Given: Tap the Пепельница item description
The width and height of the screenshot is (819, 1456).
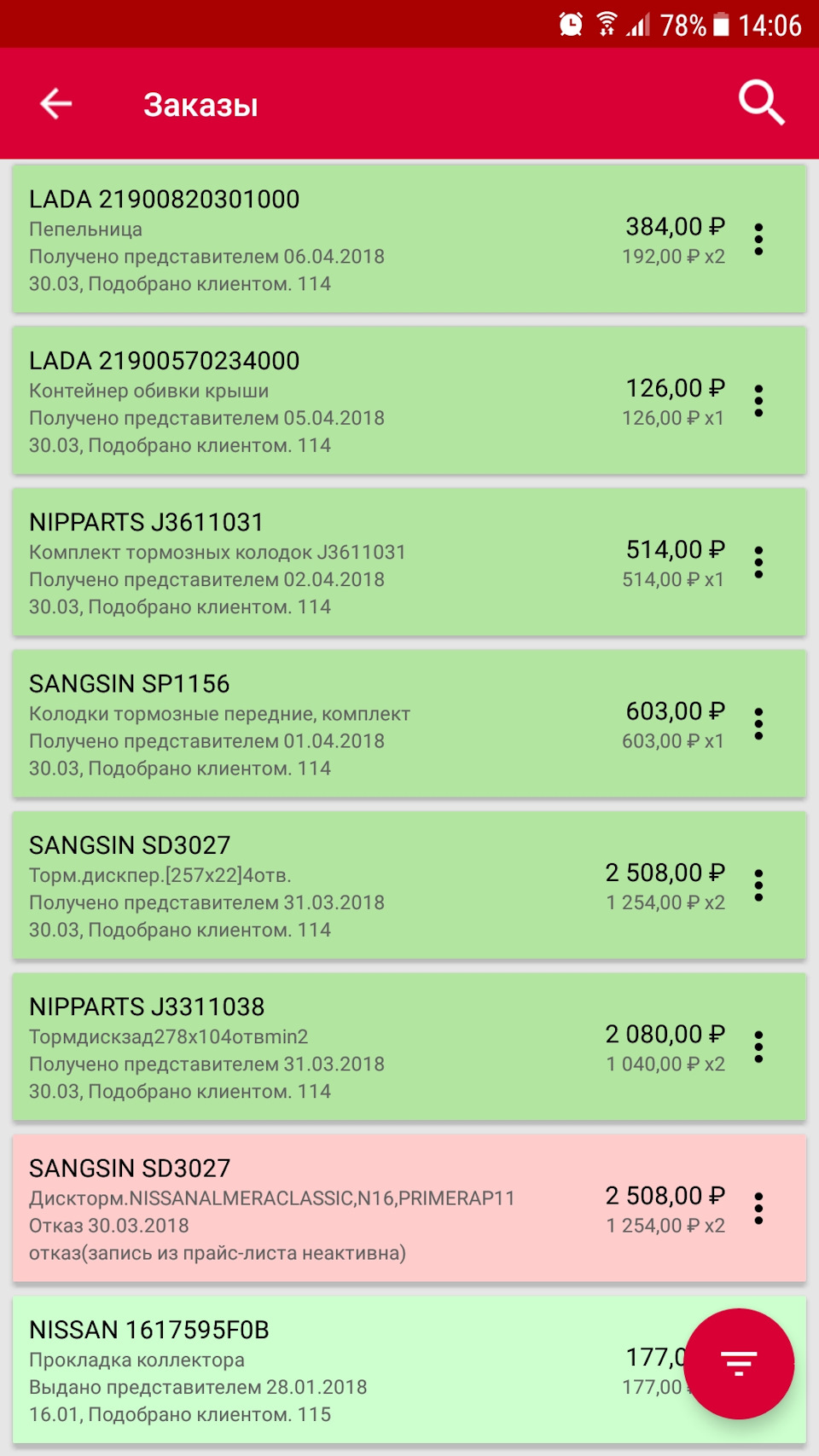Looking at the screenshot, I should point(86,229).
